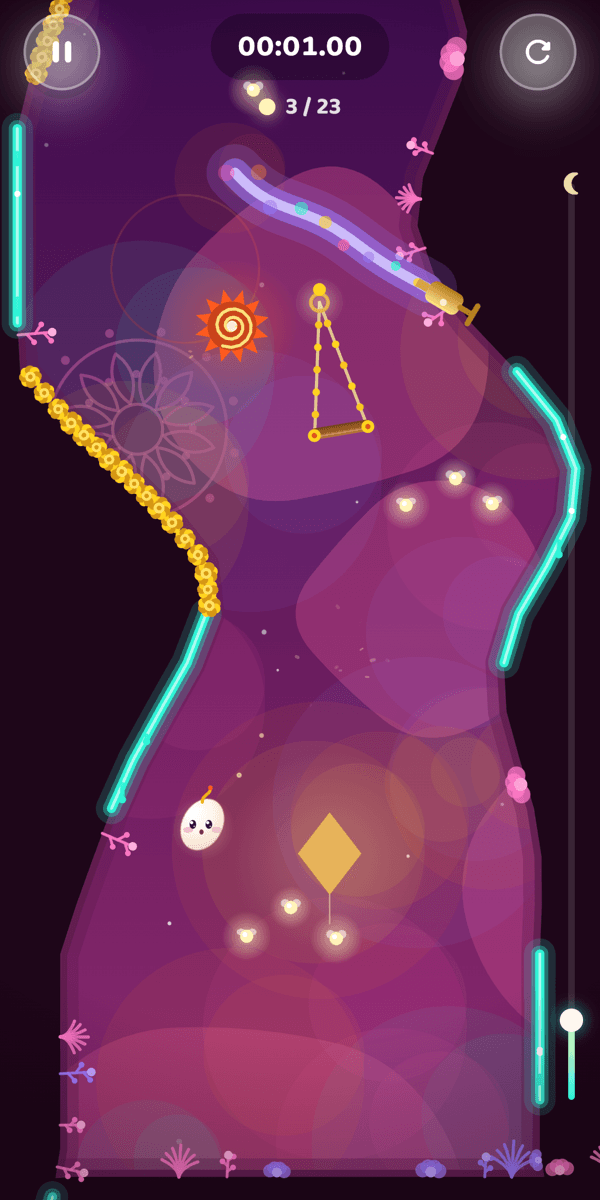
Task: Restart the level
Action: click(538, 52)
